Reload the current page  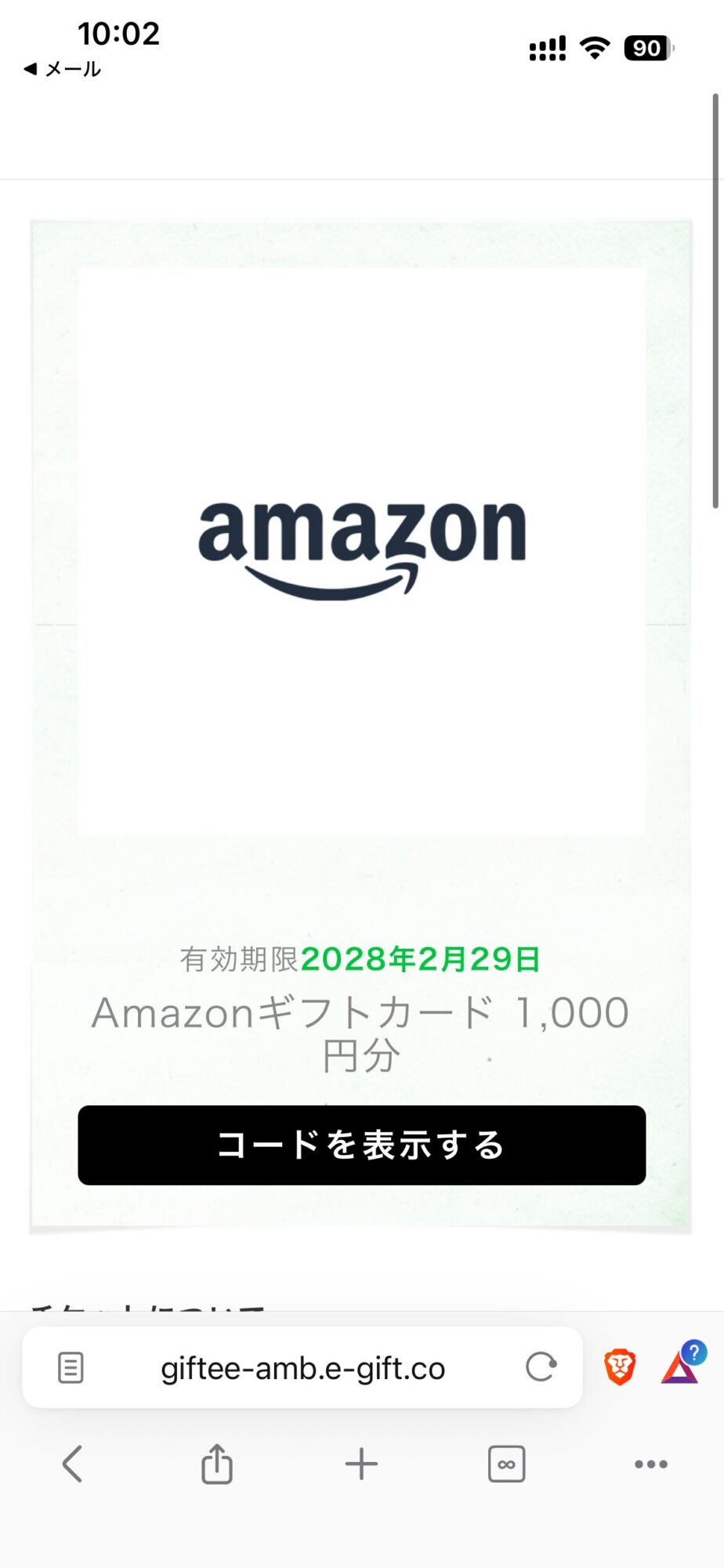[541, 1367]
